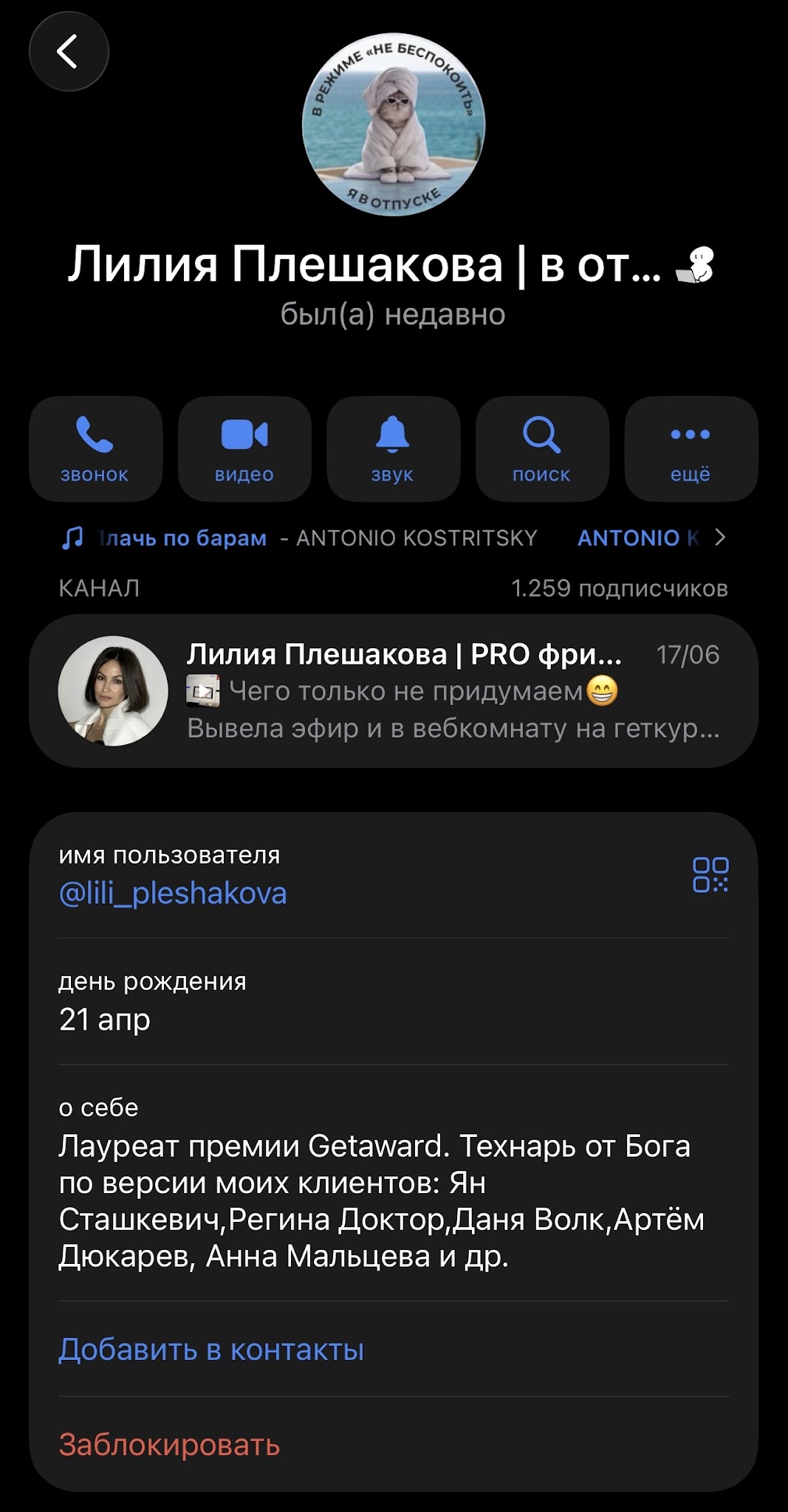Mute notifications with the звук bell
The image size is (788, 1512).
pos(393,449)
